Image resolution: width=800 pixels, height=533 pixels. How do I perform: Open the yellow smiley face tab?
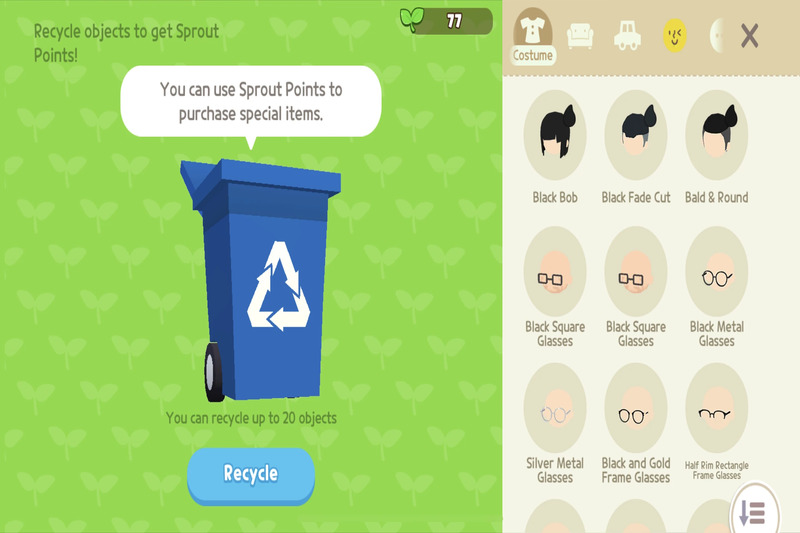tap(675, 36)
